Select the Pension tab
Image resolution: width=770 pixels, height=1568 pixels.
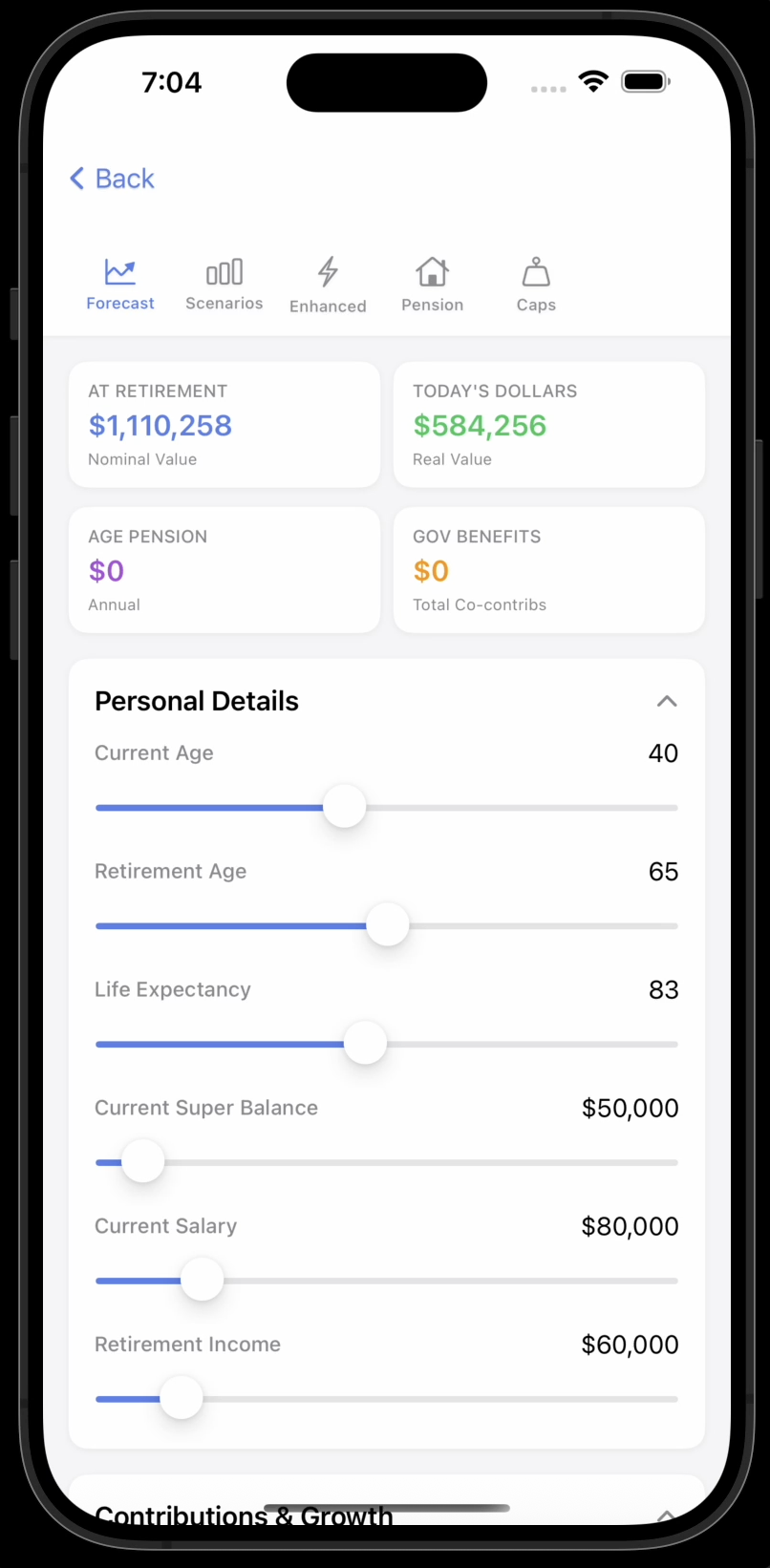[432, 285]
